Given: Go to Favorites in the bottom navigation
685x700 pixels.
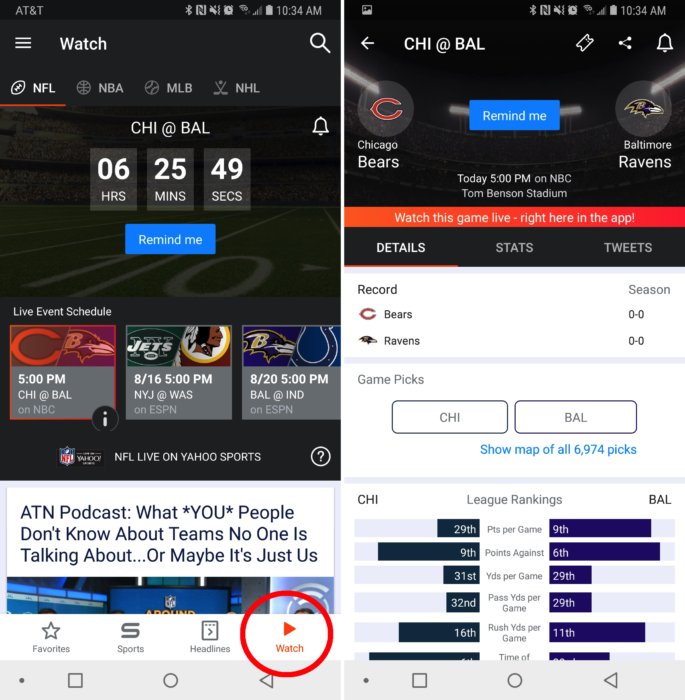Looking at the screenshot, I should [51, 637].
